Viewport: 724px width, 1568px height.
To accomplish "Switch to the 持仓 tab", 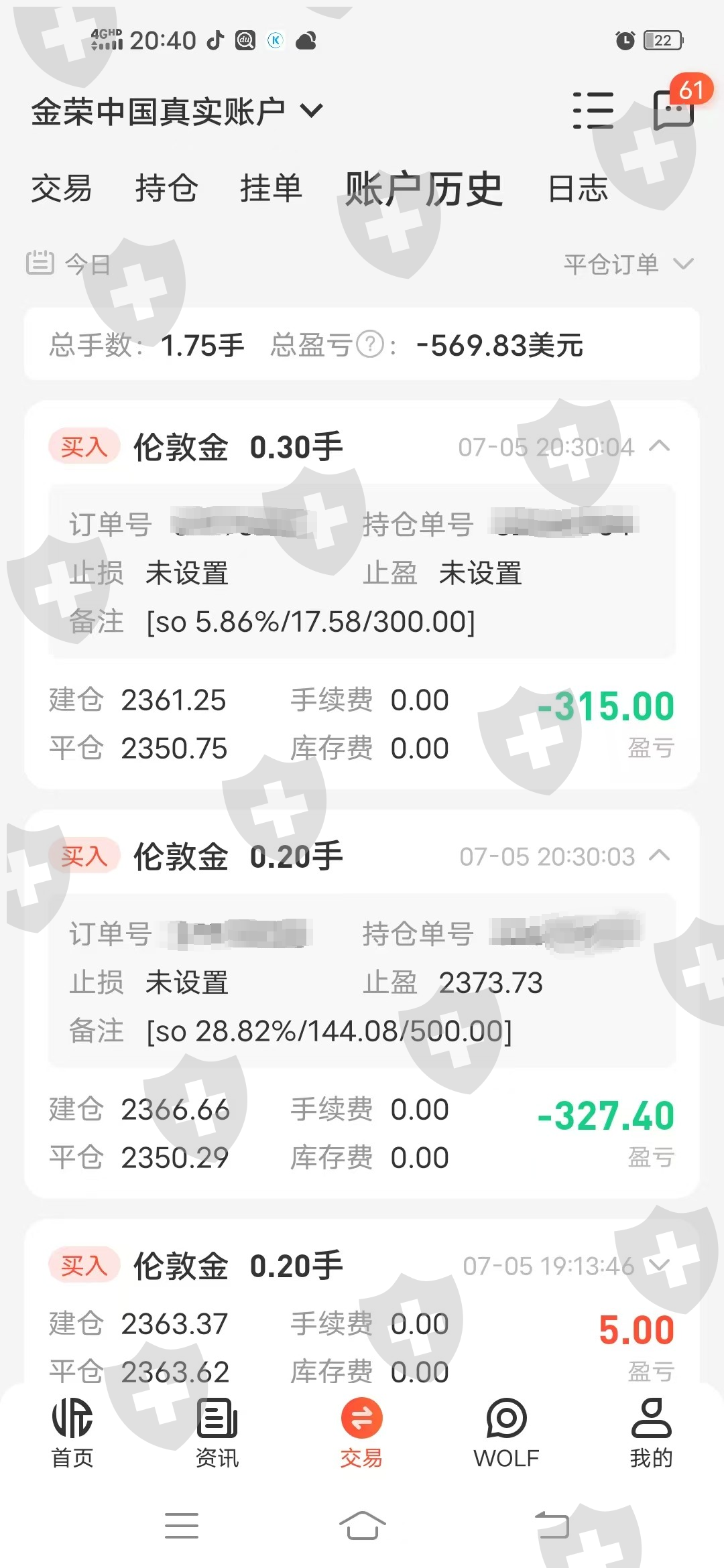I will 166,188.
